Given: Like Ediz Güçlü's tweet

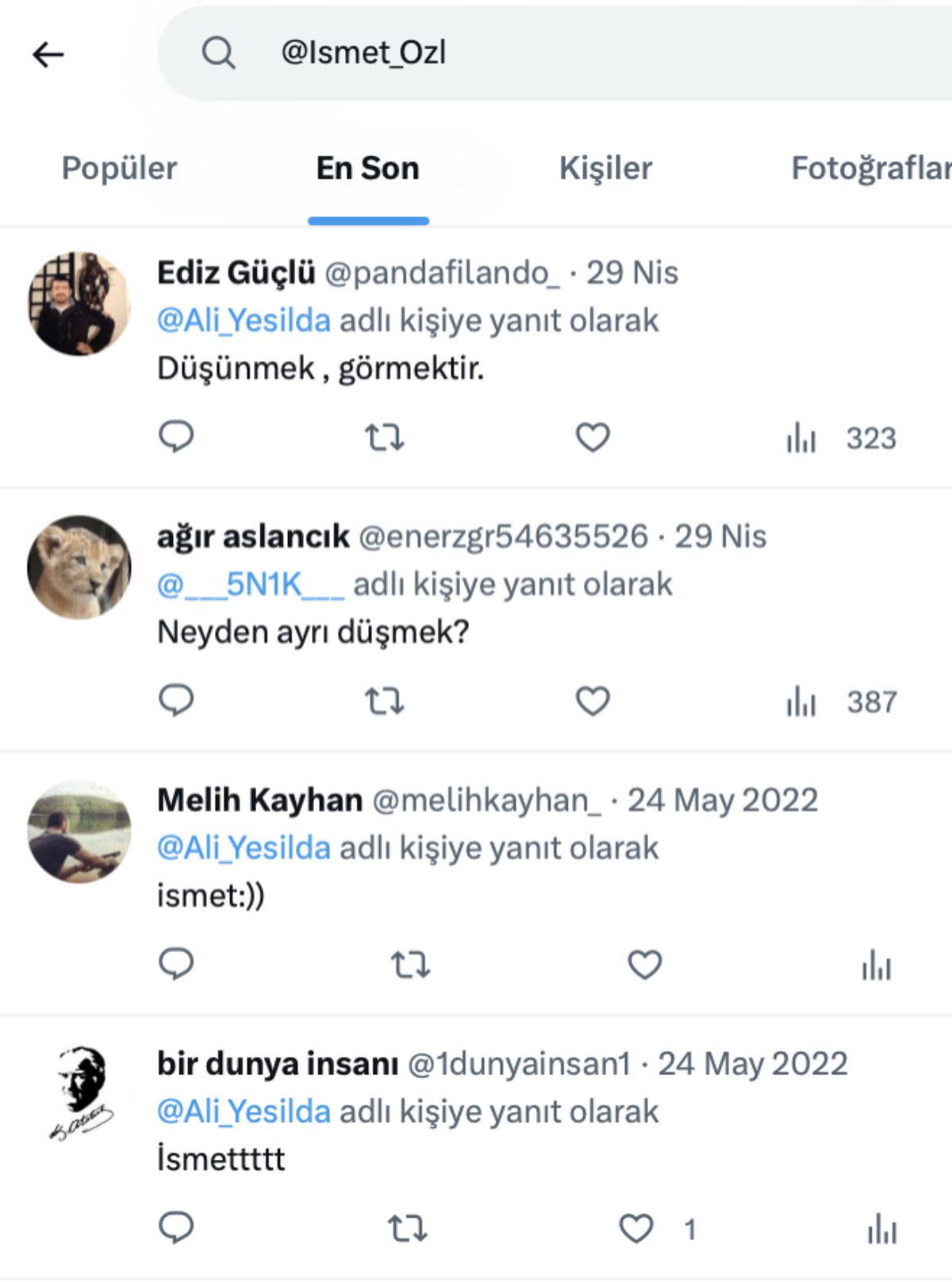Looking at the screenshot, I should (593, 437).
